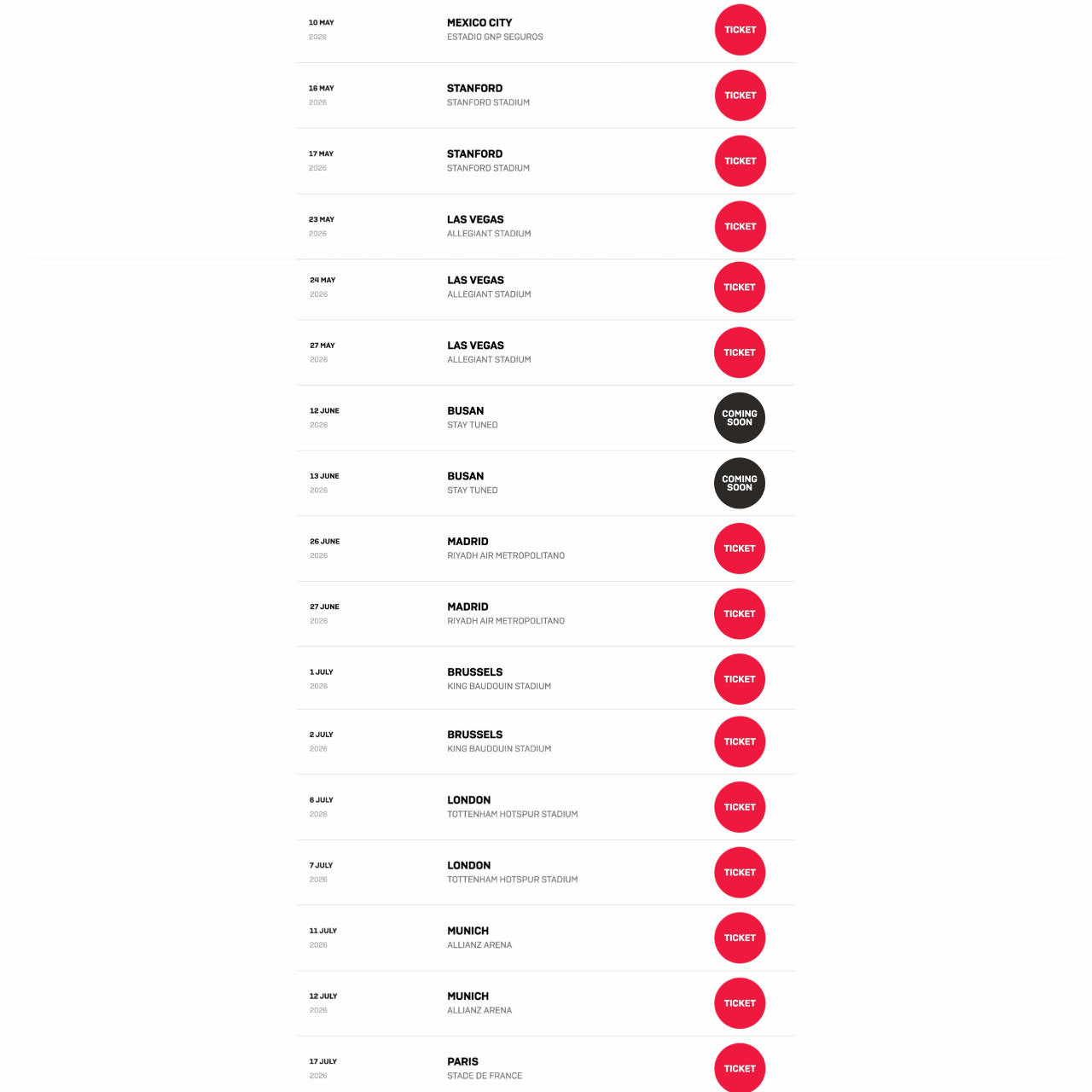
Task: Open ticket button for Stanford 16 May
Action: point(740,96)
